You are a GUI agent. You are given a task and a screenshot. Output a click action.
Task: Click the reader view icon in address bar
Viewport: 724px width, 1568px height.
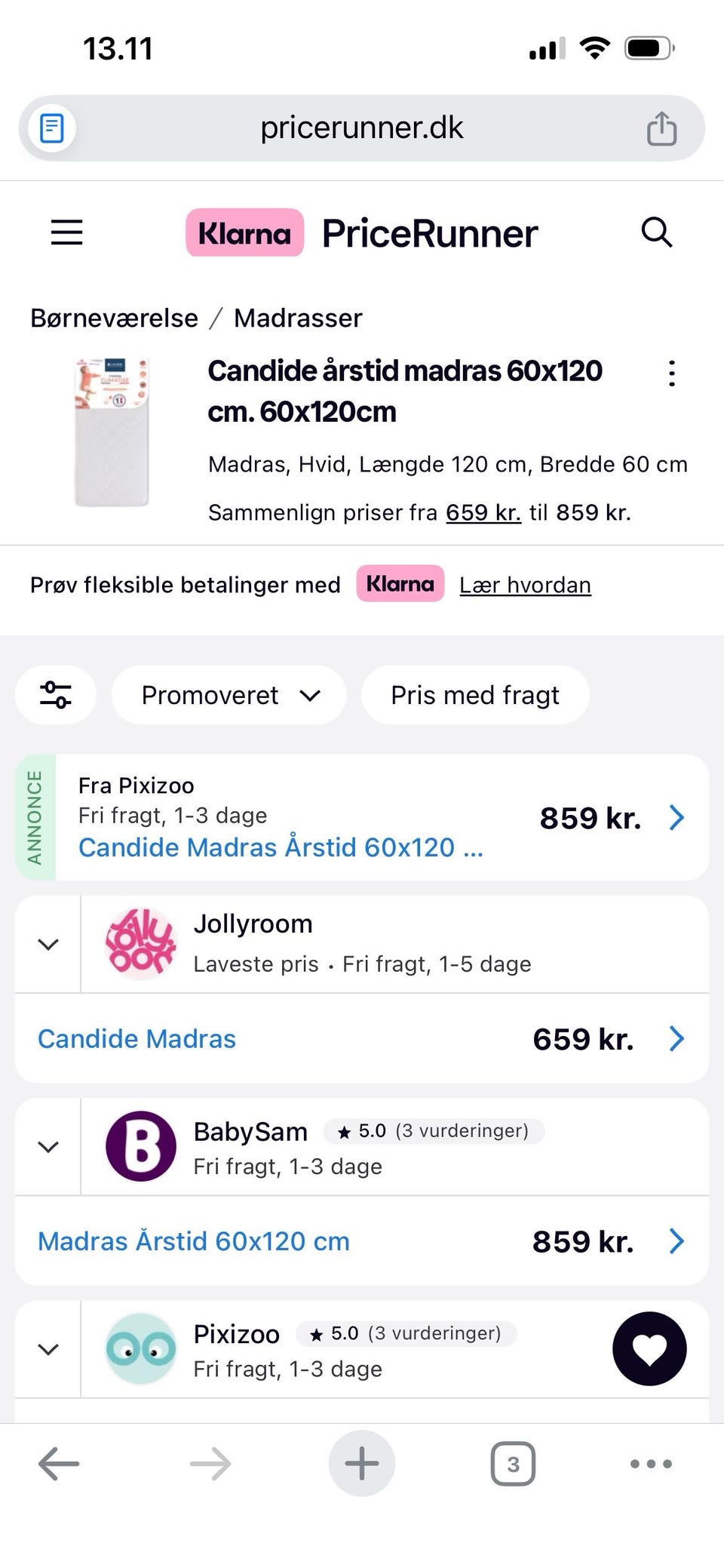point(51,128)
